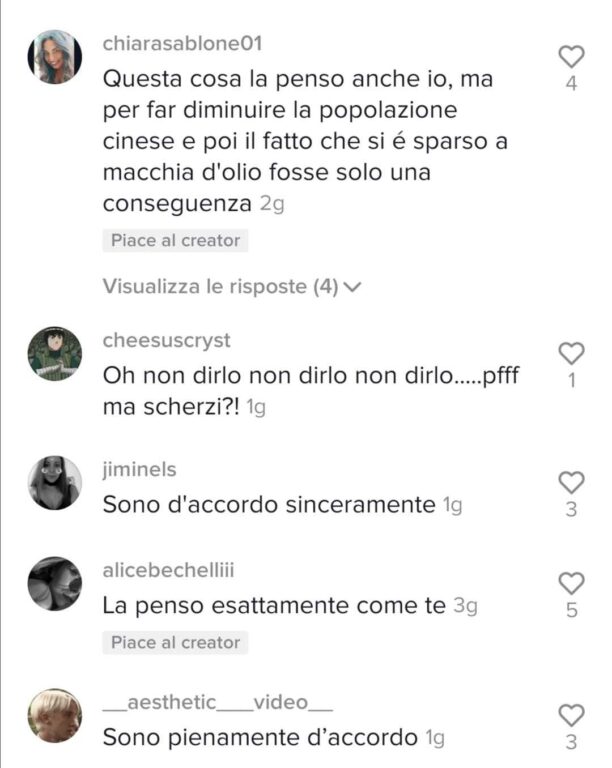
Task: Open the alicebechelliii username
Action: pyautogui.click(x=170, y=570)
